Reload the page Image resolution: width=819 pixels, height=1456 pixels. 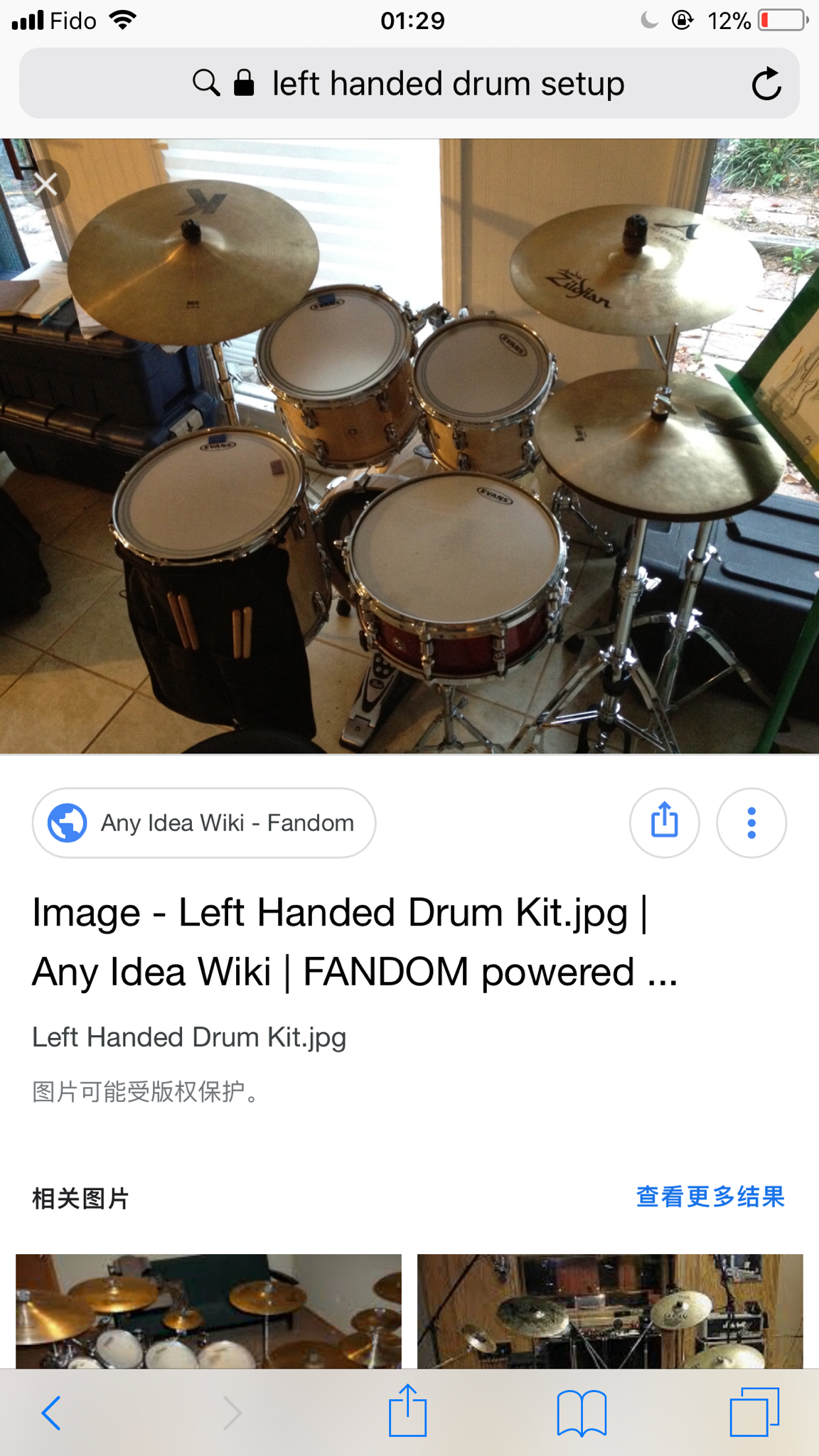coord(766,84)
